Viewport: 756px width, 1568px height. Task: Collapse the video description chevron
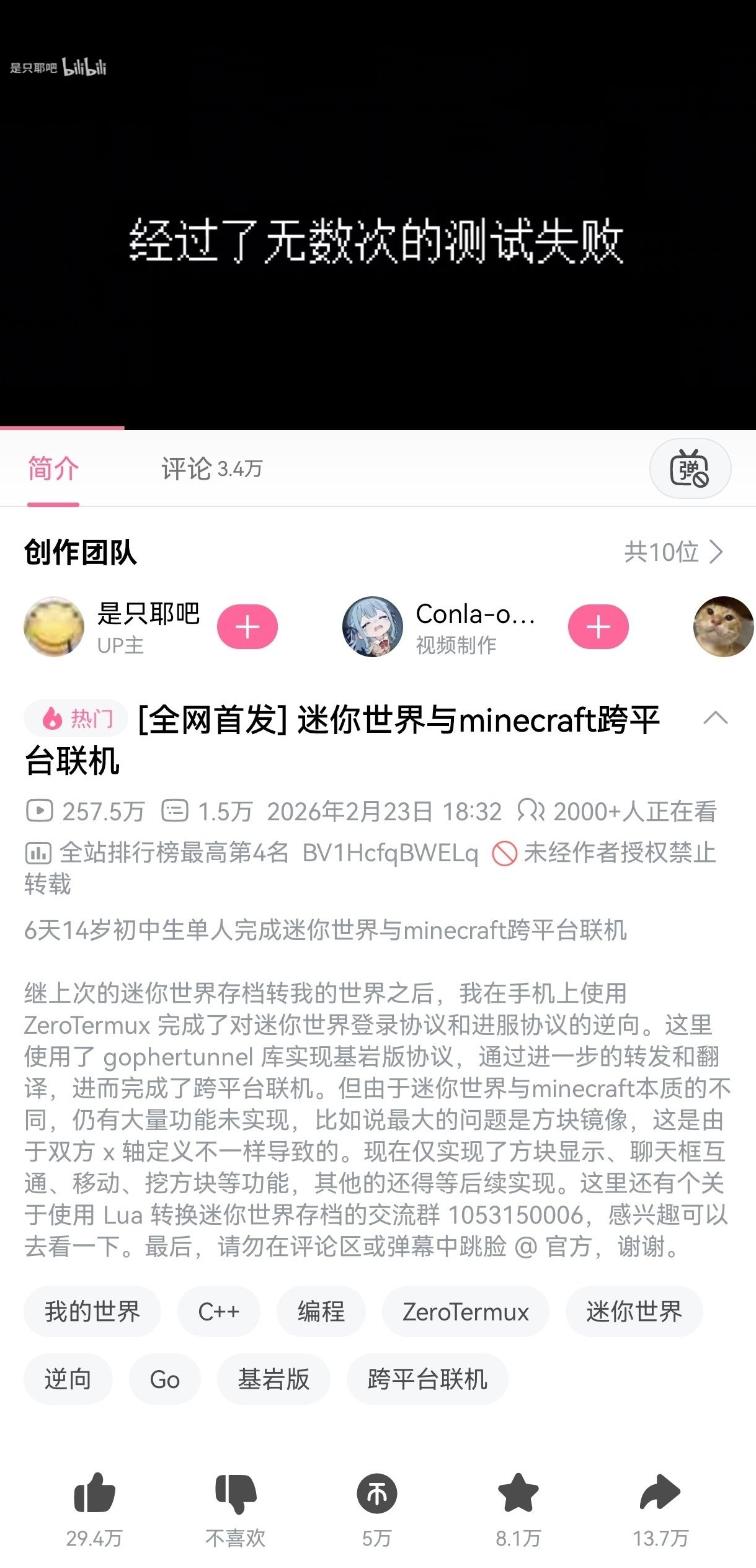[716, 719]
